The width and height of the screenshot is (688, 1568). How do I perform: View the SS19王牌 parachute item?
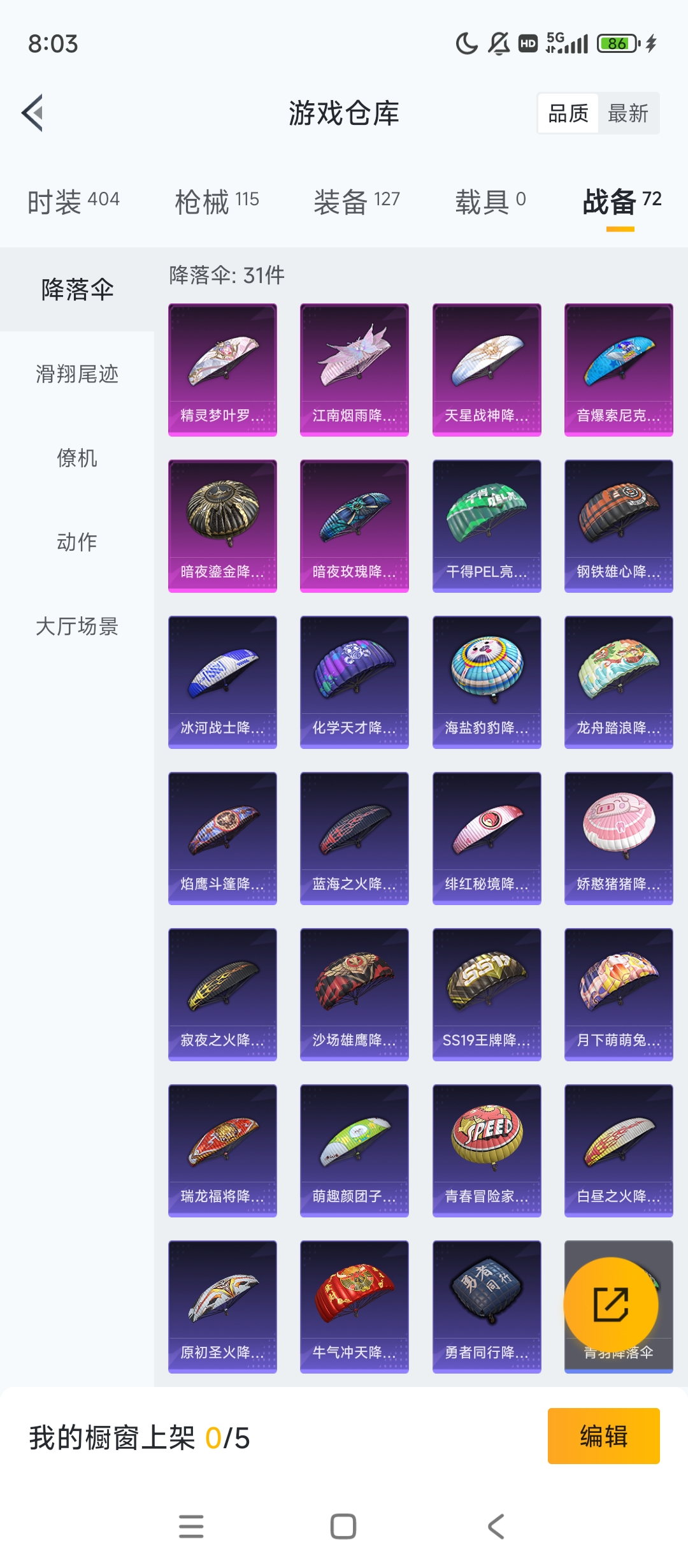pos(487,994)
